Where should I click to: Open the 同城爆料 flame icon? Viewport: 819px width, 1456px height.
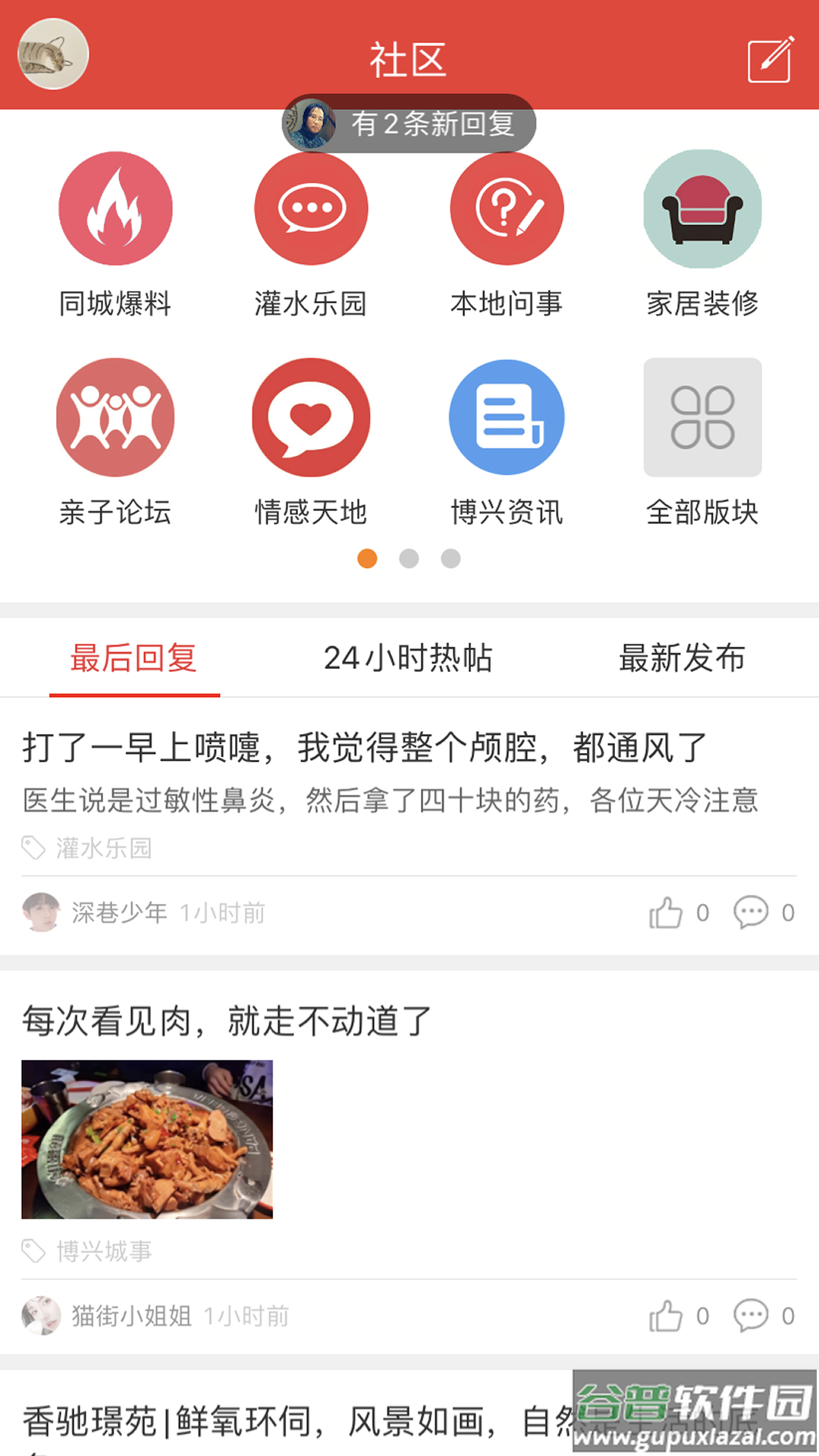tap(115, 209)
